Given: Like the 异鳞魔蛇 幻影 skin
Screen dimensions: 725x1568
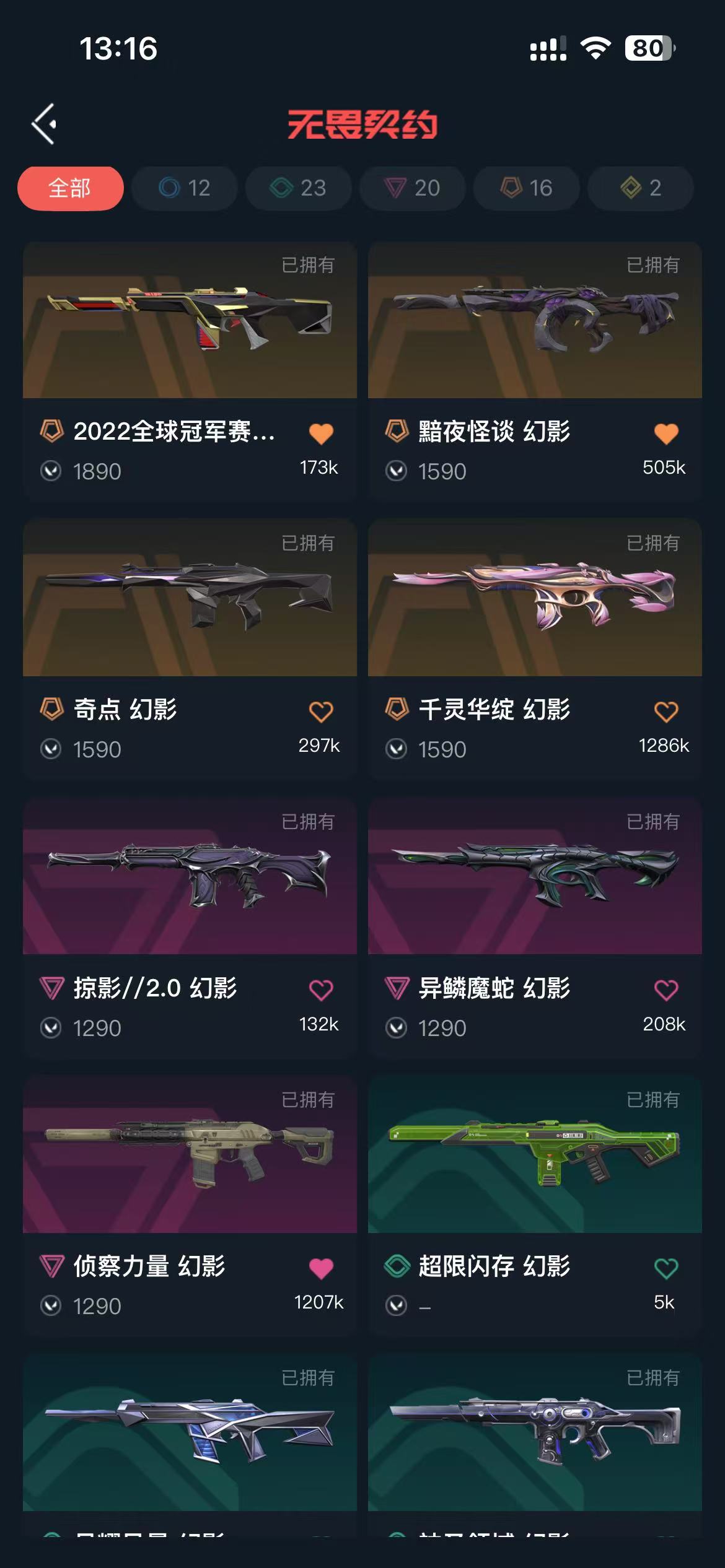Looking at the screenshot, I should 666,990.
